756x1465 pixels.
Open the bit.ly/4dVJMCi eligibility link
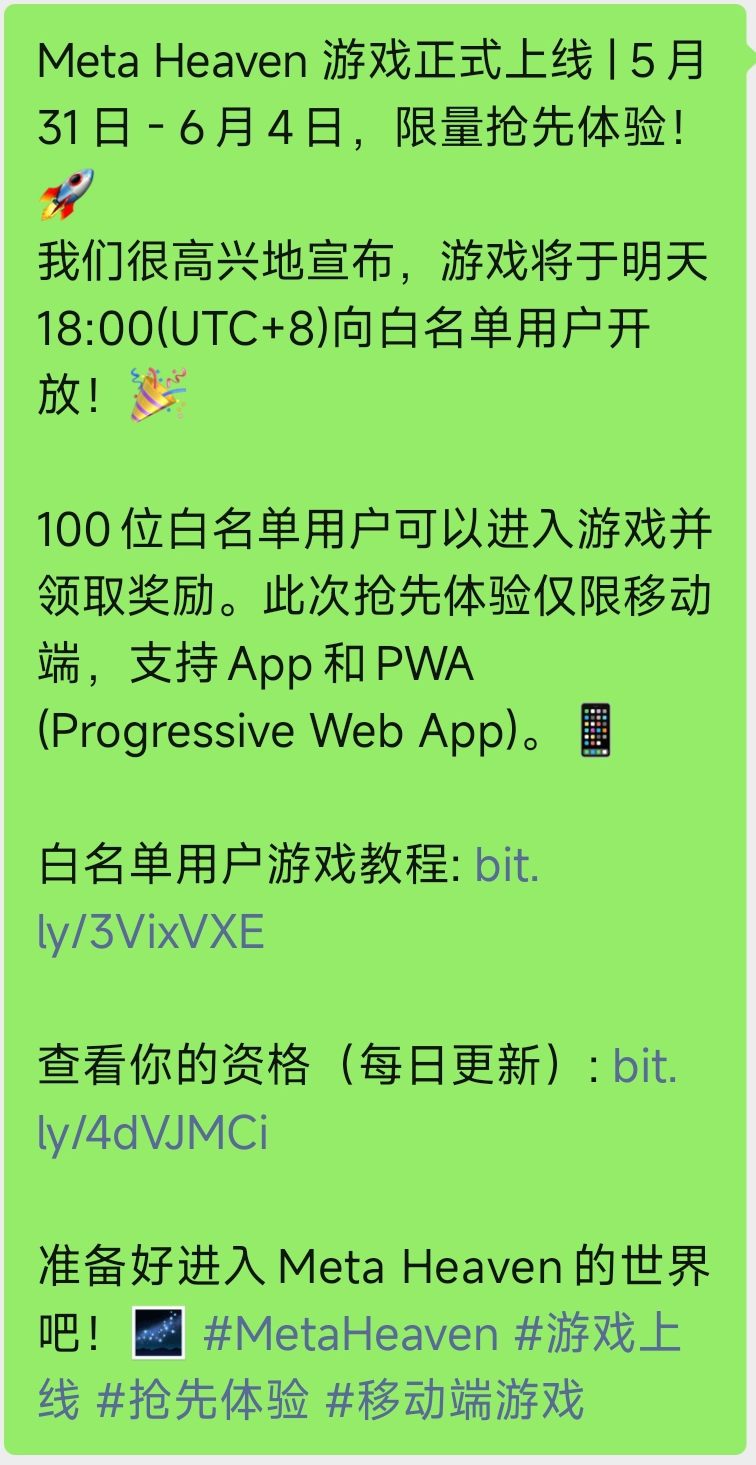tap(152, 1133)
